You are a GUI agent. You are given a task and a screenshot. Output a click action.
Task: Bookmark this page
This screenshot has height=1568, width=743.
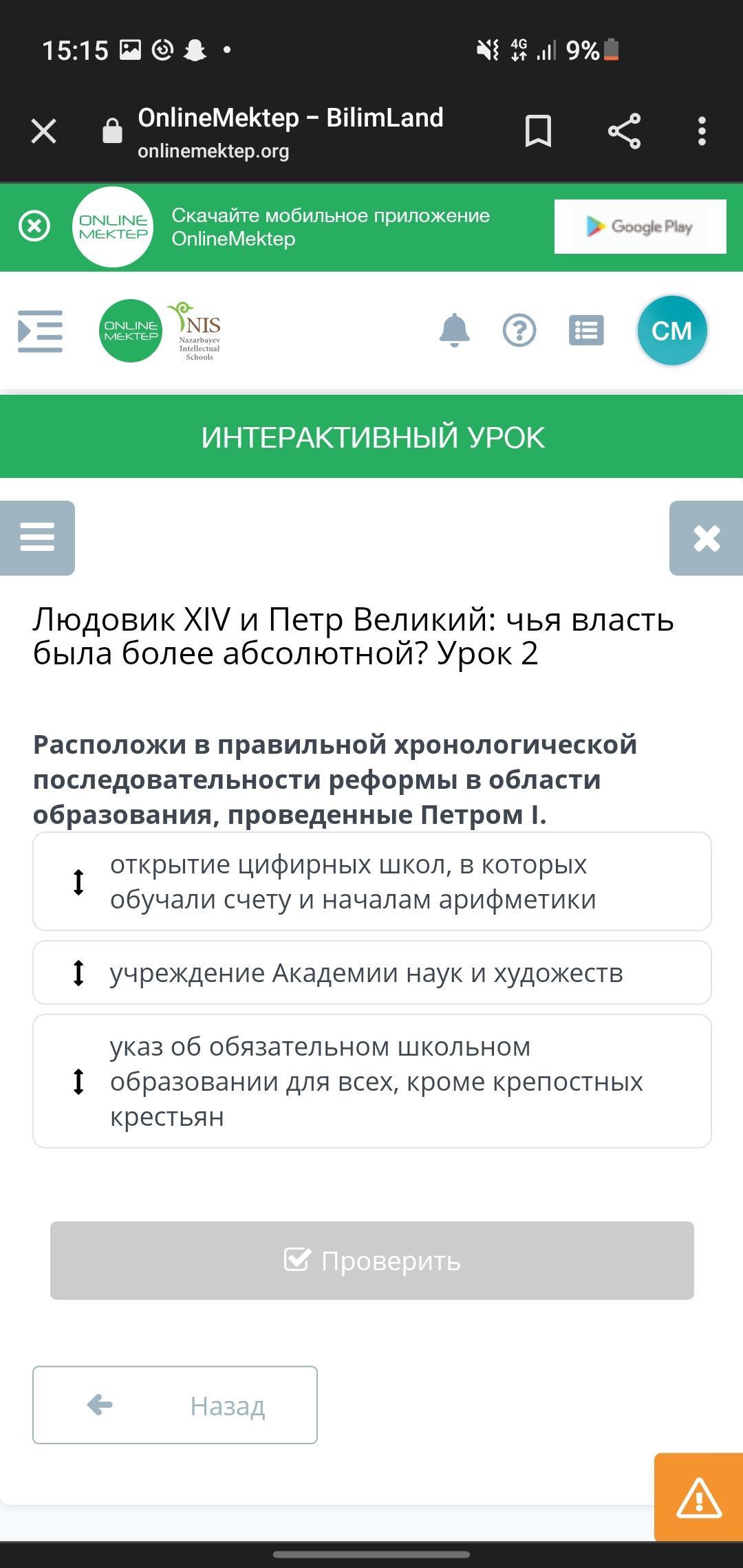point(538,131)
